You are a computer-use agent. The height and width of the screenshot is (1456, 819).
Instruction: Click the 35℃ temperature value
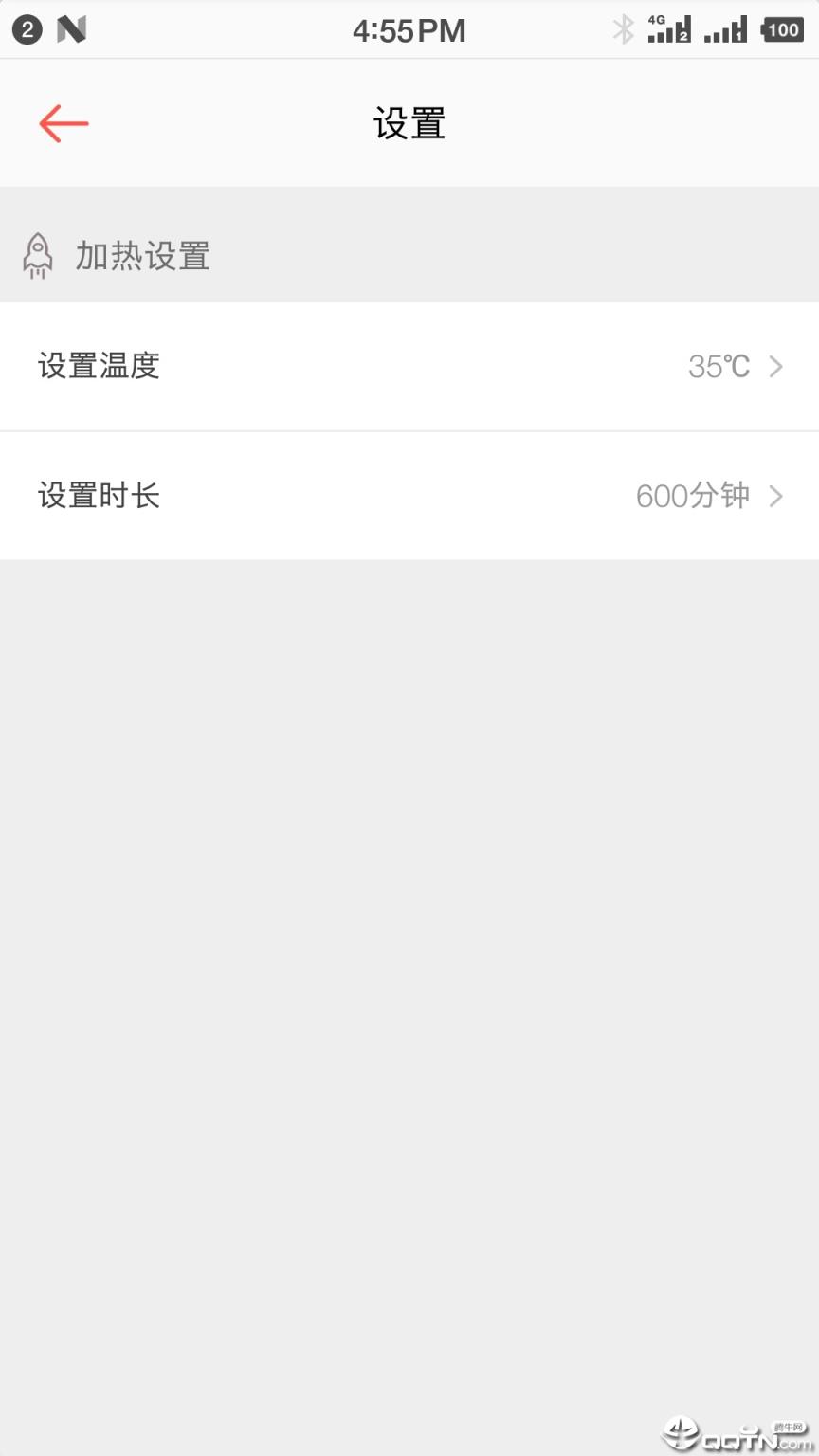[718, 367]
